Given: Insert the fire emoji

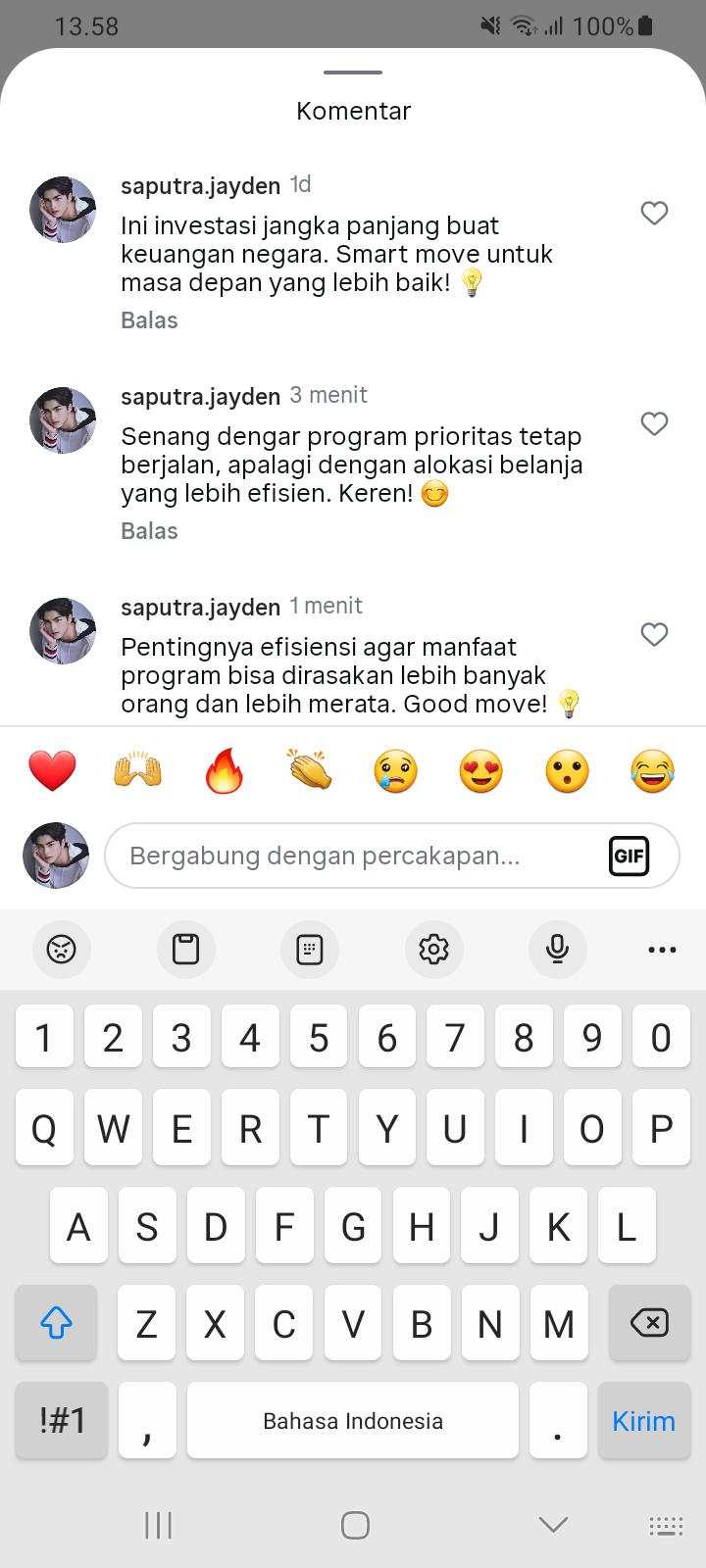Looking at the screenshot, I should pyautogui.click(x=224, y=771).
